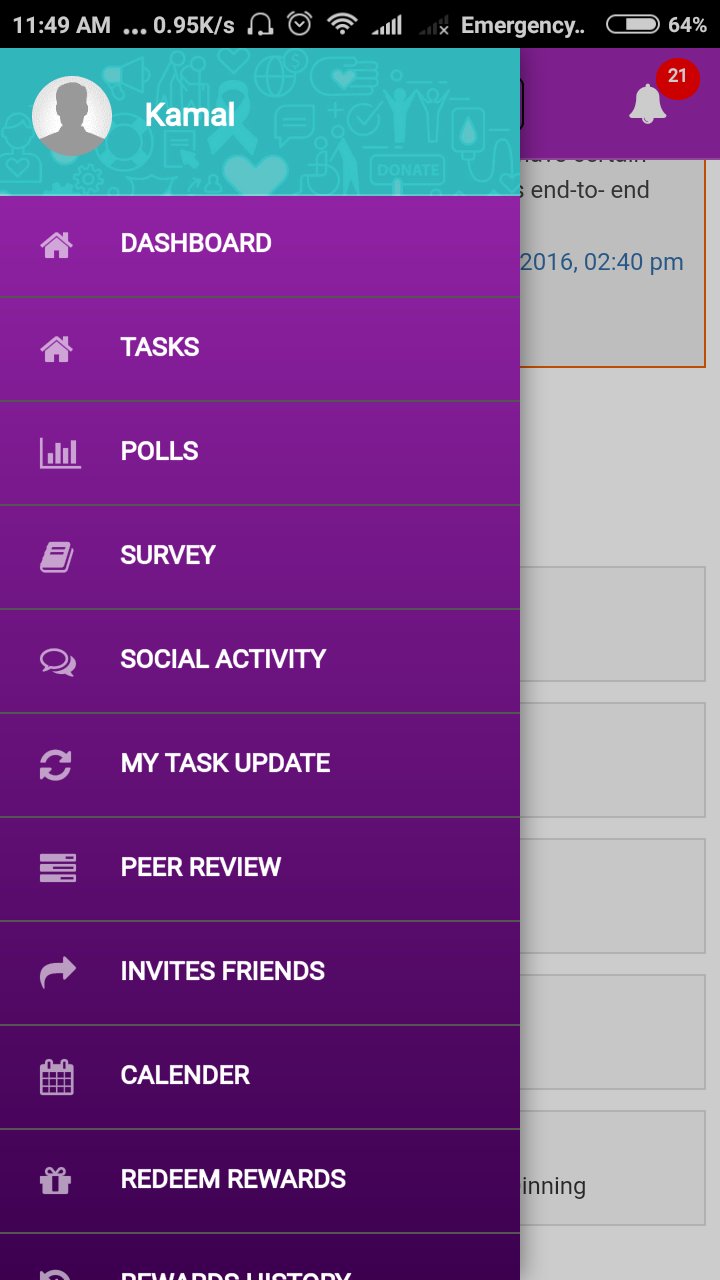The height and width of the screenshot is (1280, 720).
Task: View Social Activity
Action: click(x=260, y=661)
